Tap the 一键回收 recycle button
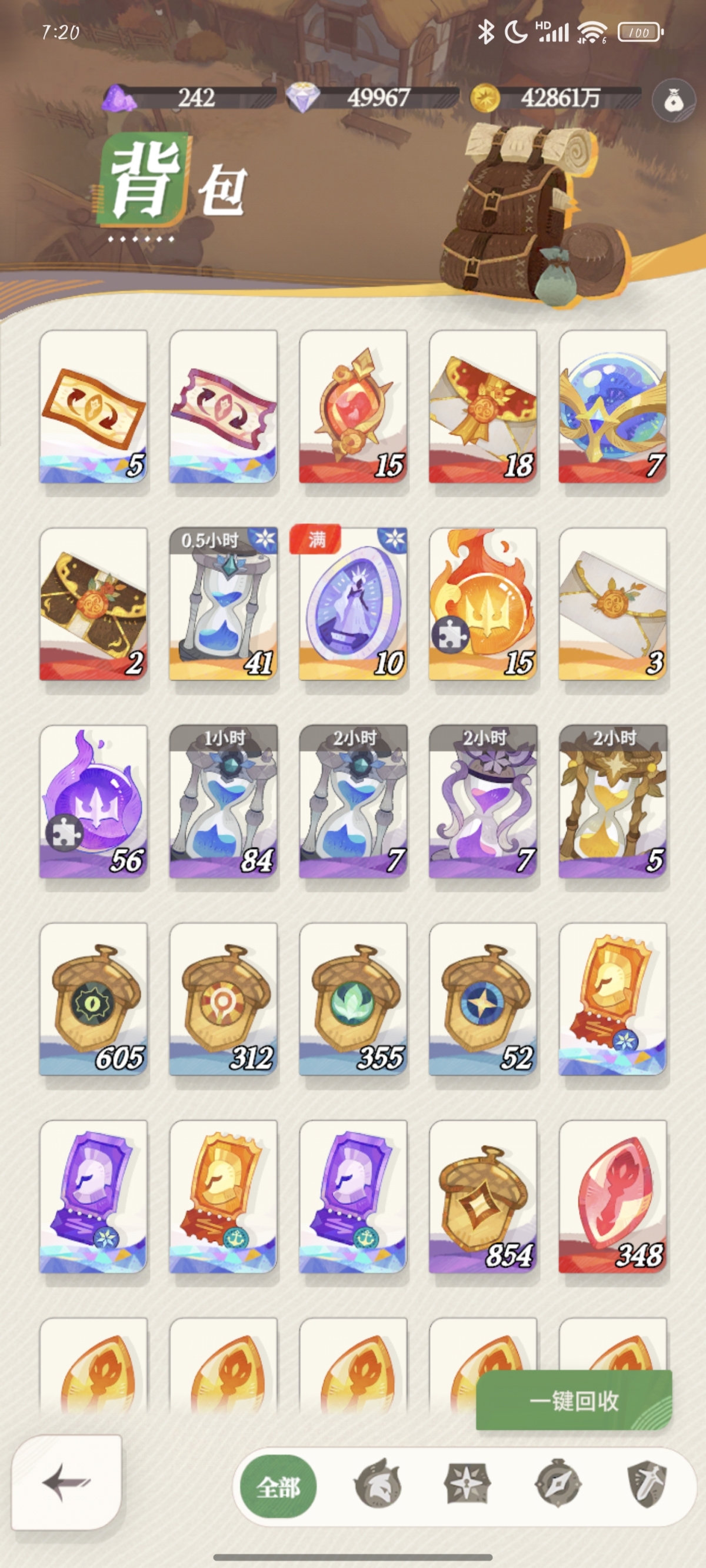Viewport: 706px width, 1568px height. click(x=573, y=1401)
